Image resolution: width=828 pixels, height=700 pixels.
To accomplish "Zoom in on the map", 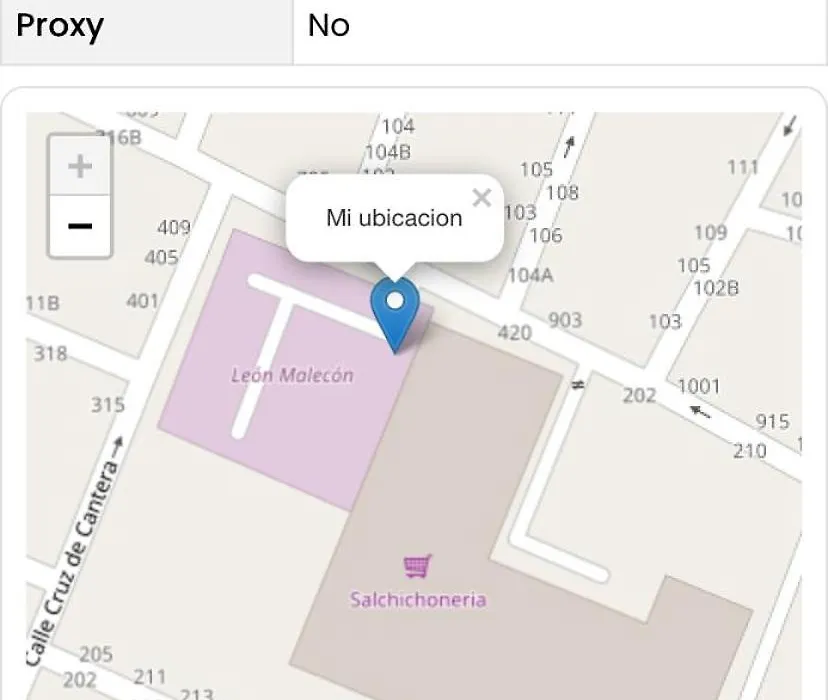I will point(80,166).
